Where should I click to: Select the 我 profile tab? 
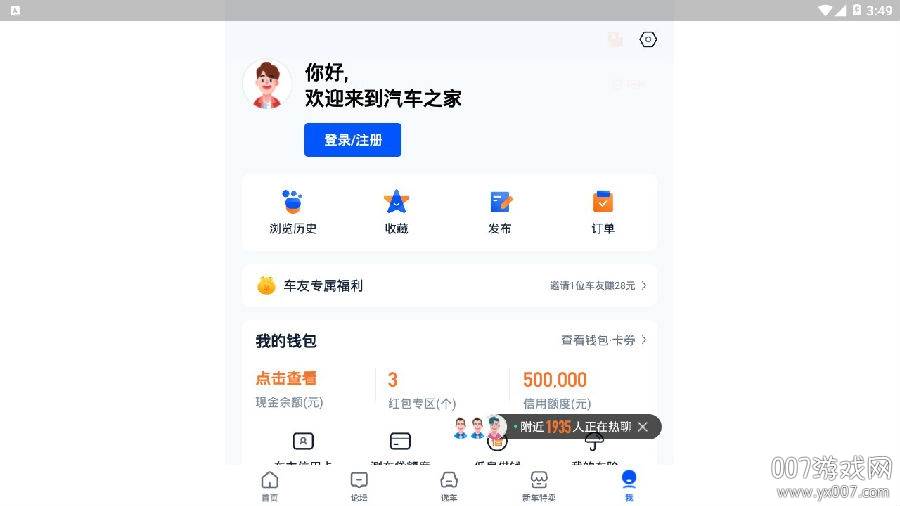[629, 485]
